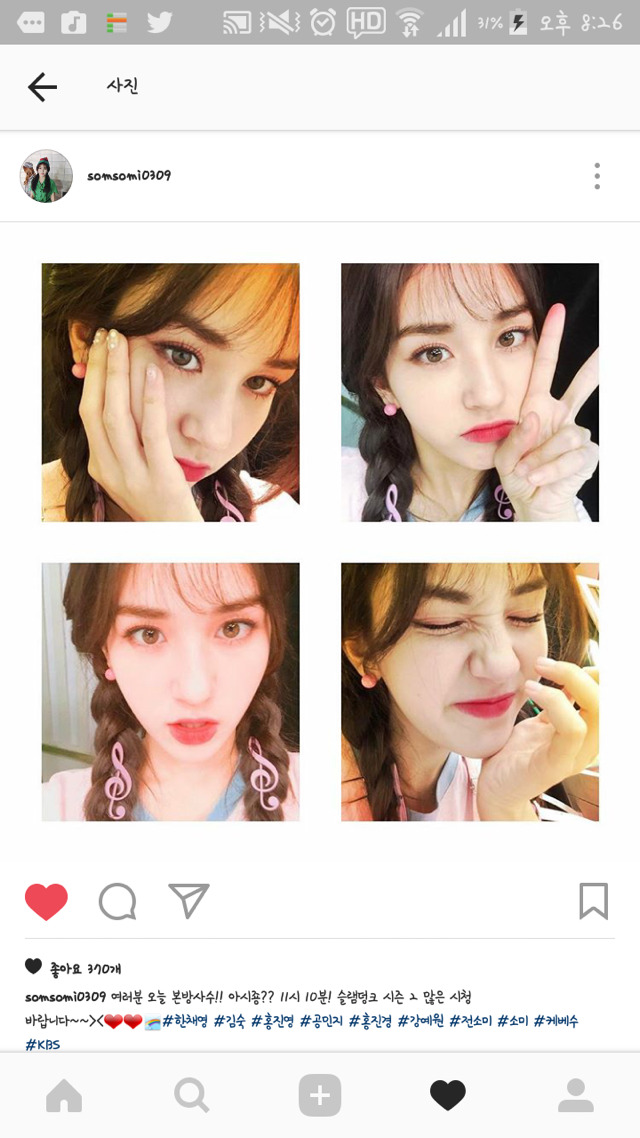Open the post's three-dot overflow menu
The image size is (640, 1138).
pyautogui.click(x=596, y=176)
